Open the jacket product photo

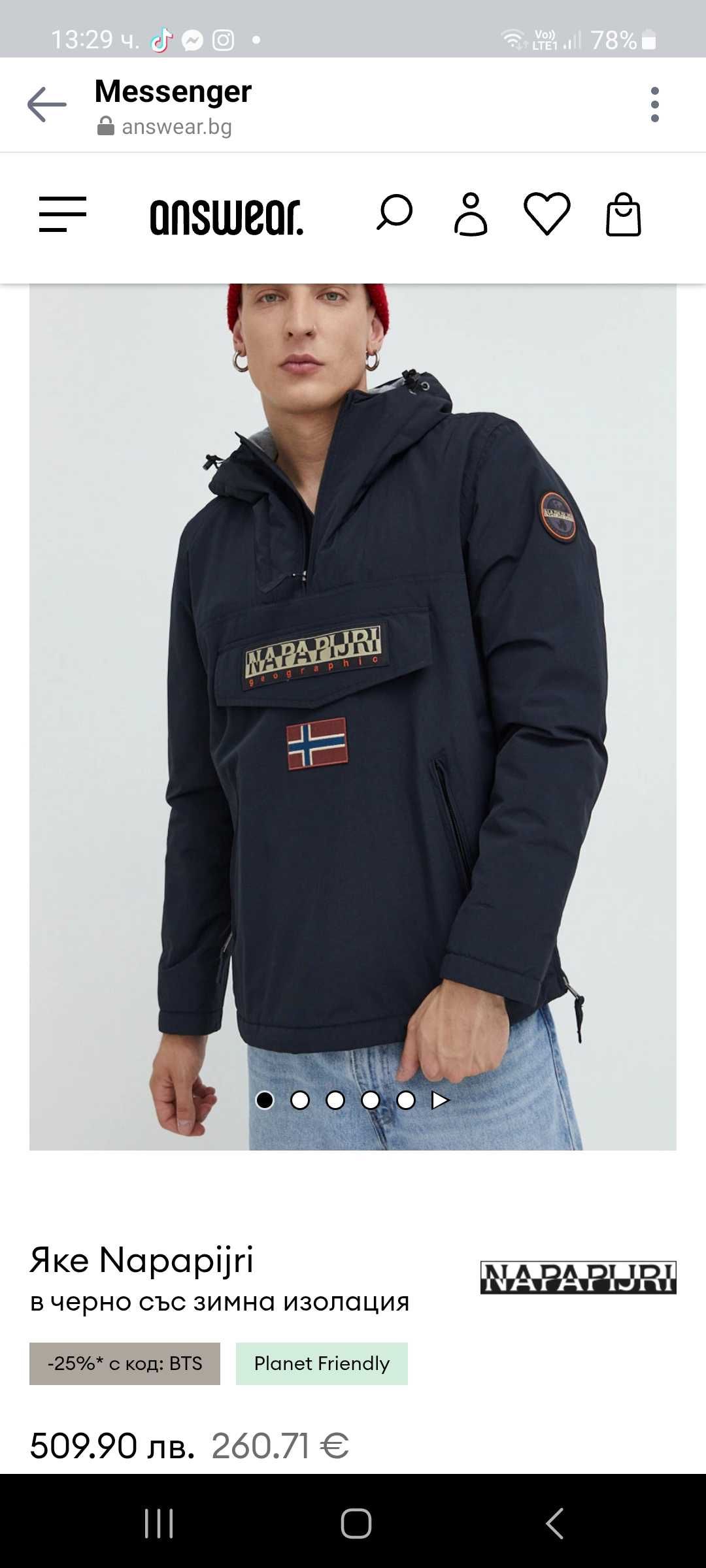point(353,719)
